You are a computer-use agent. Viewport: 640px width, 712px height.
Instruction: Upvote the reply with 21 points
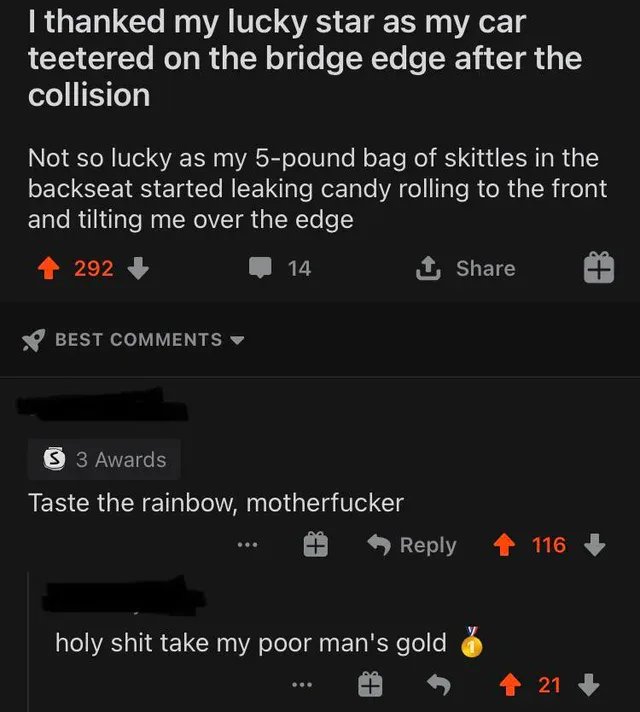coord(511,685)
